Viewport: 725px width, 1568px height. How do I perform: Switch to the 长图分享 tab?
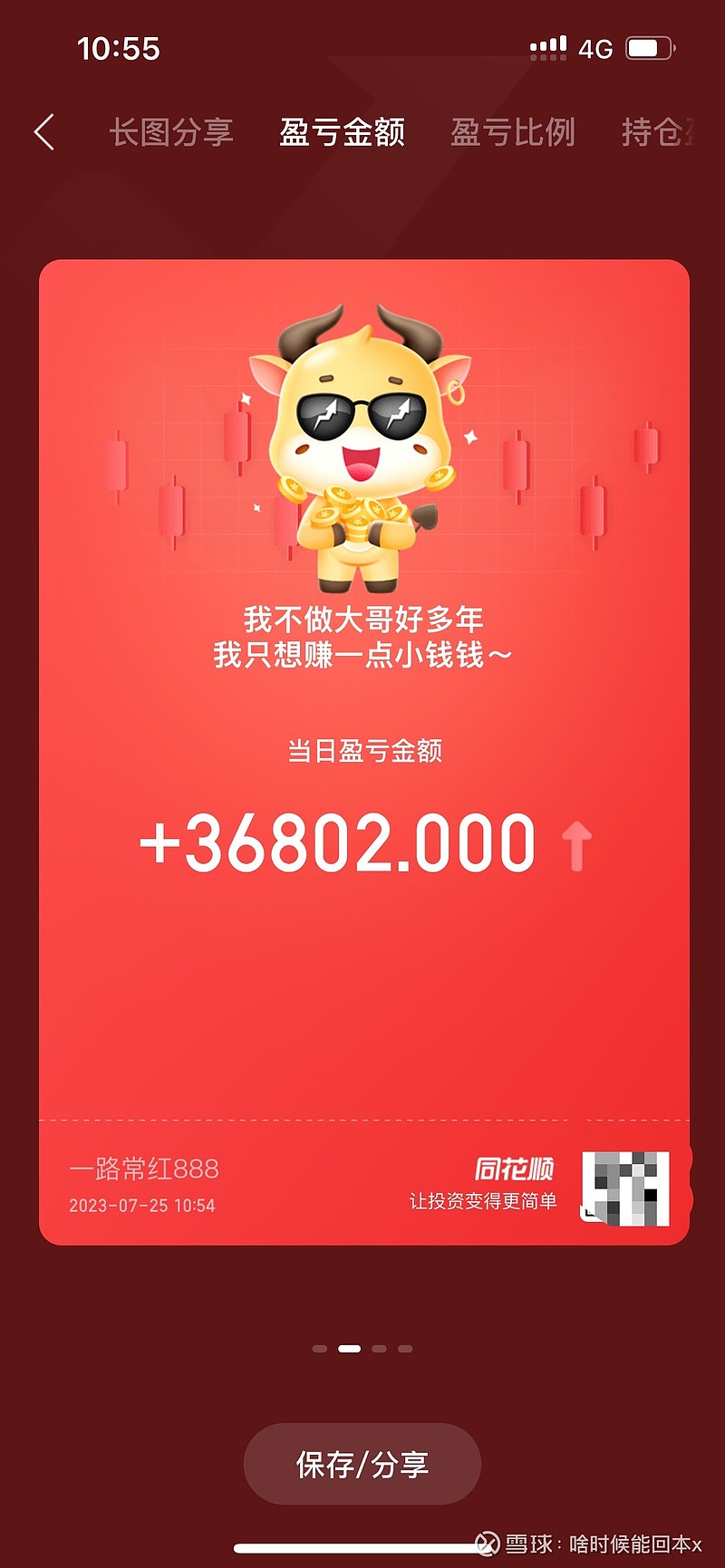click(171, 132)
